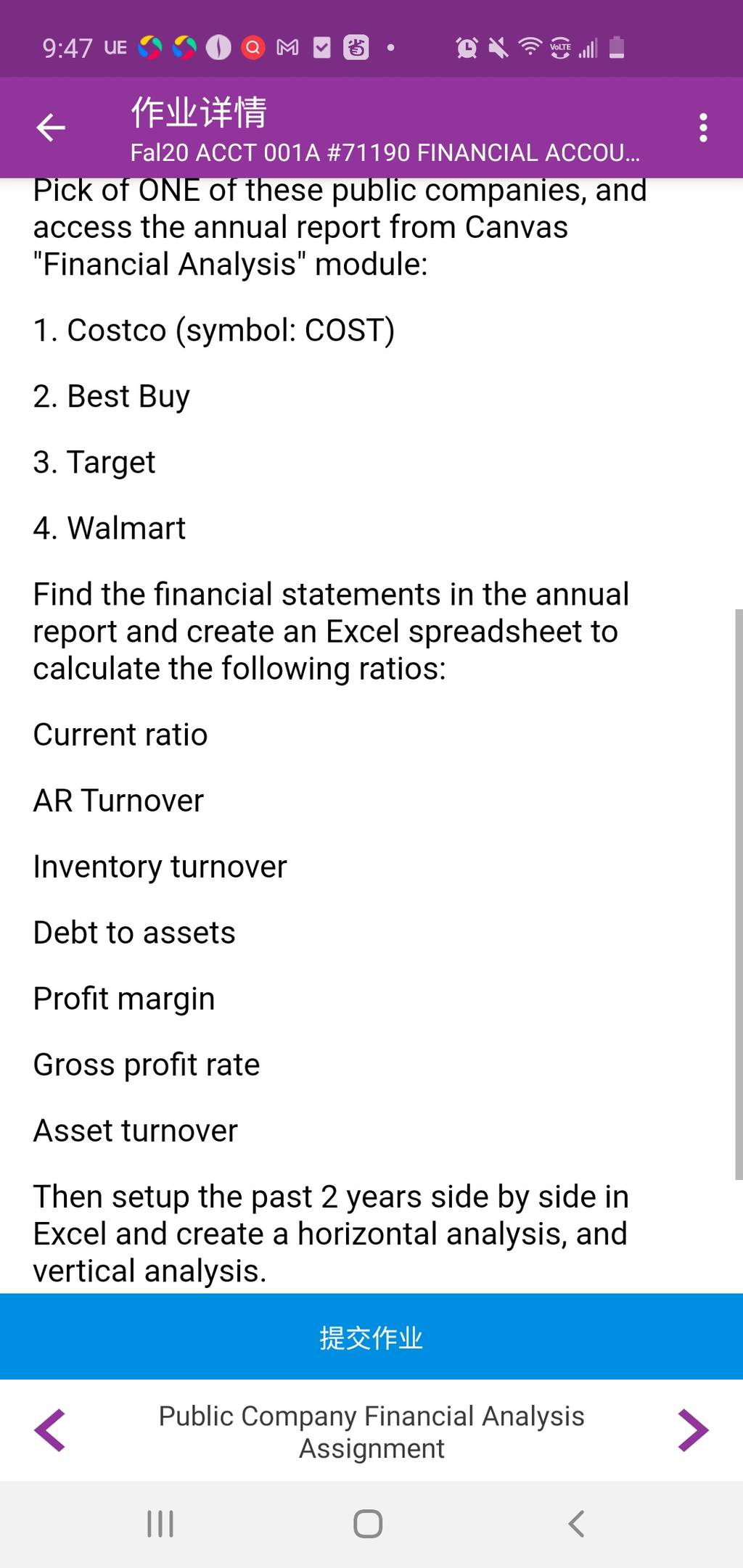743x1568 pixels.
Task: Tap the system home button
Action: pyautogui.click(x=368, y=1524)
